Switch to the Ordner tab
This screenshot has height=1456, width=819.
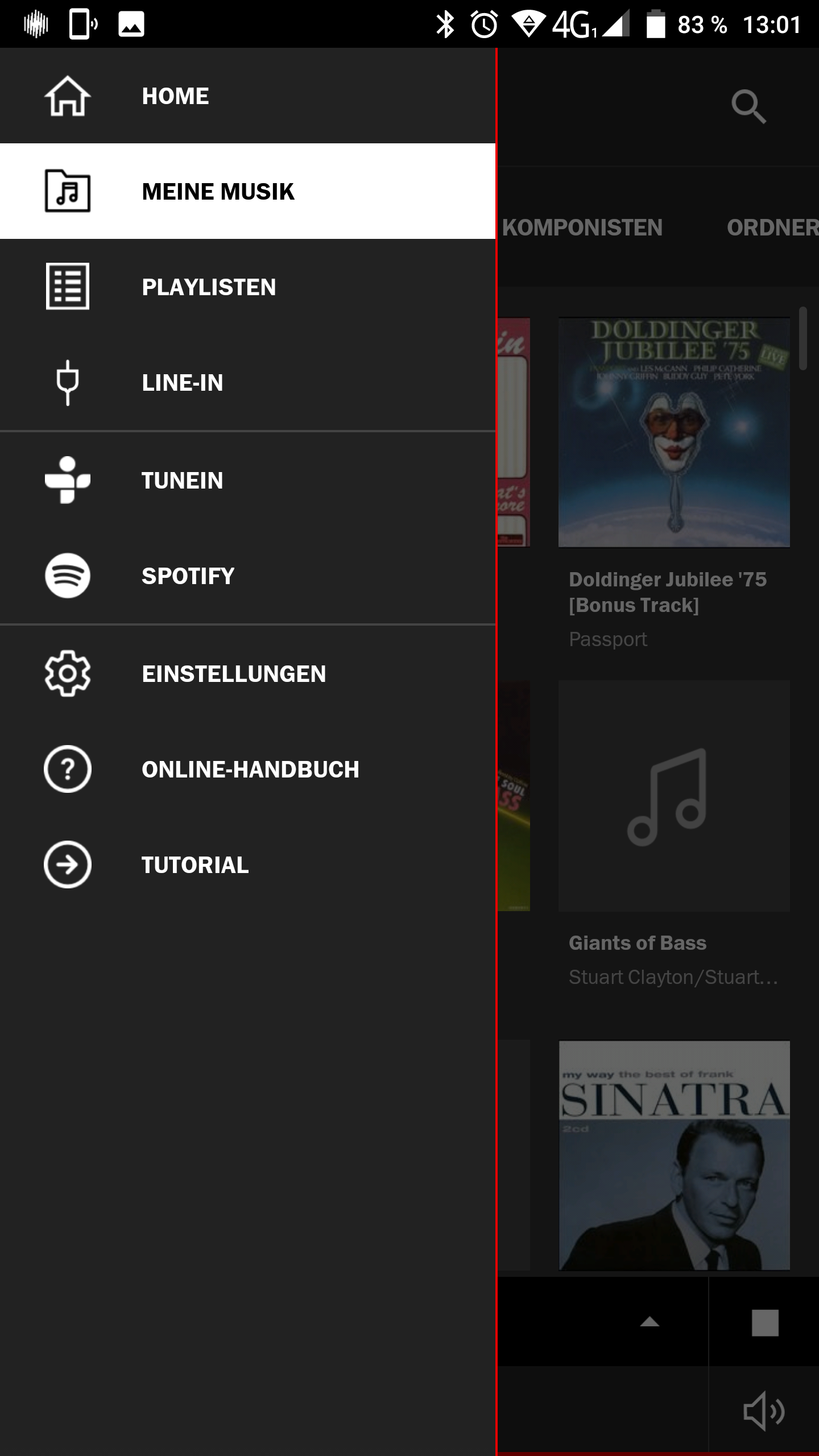click(x=771, y=228)
